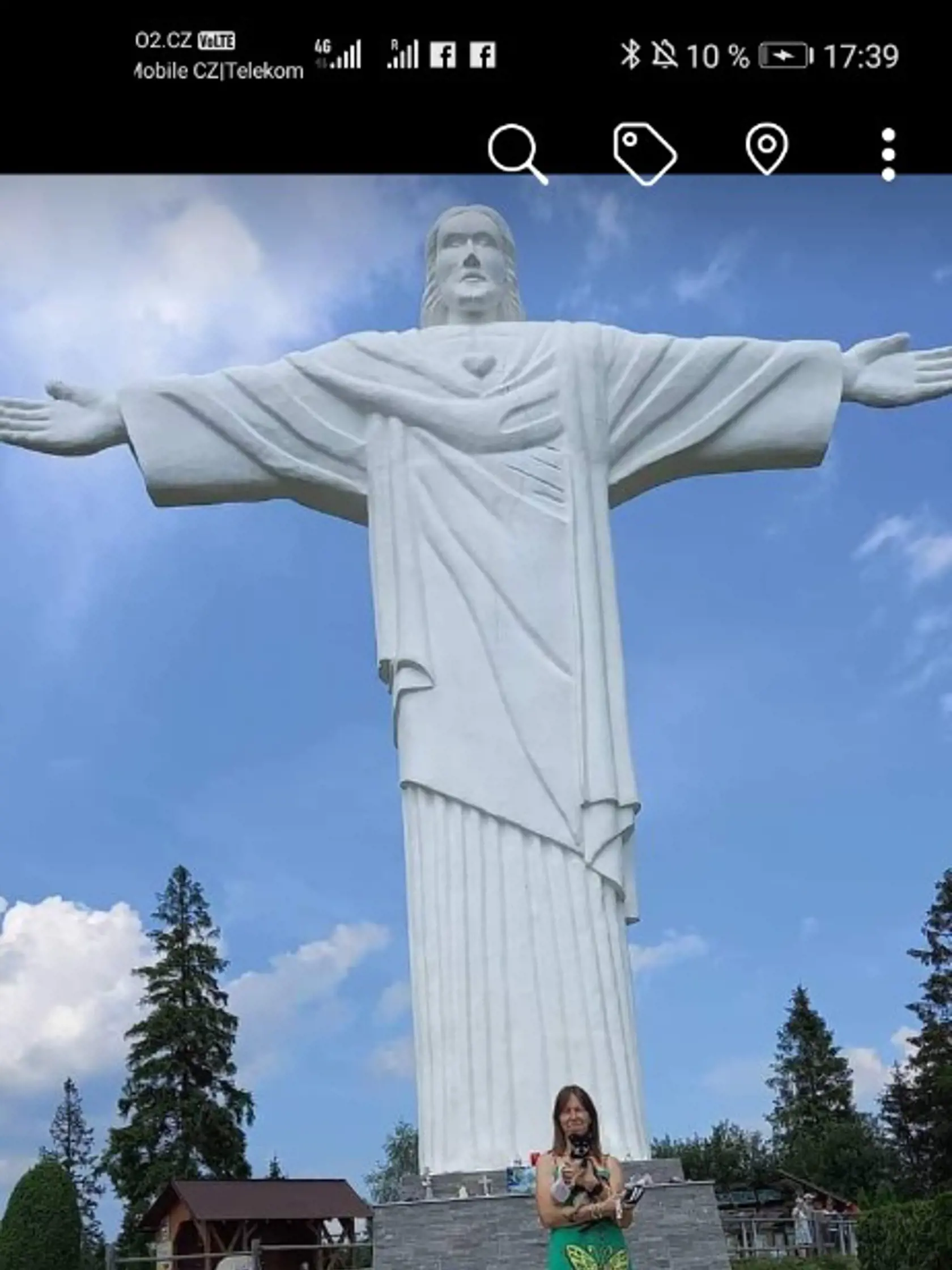
Task: Show the photo's location pin
Action: (767, 149)
